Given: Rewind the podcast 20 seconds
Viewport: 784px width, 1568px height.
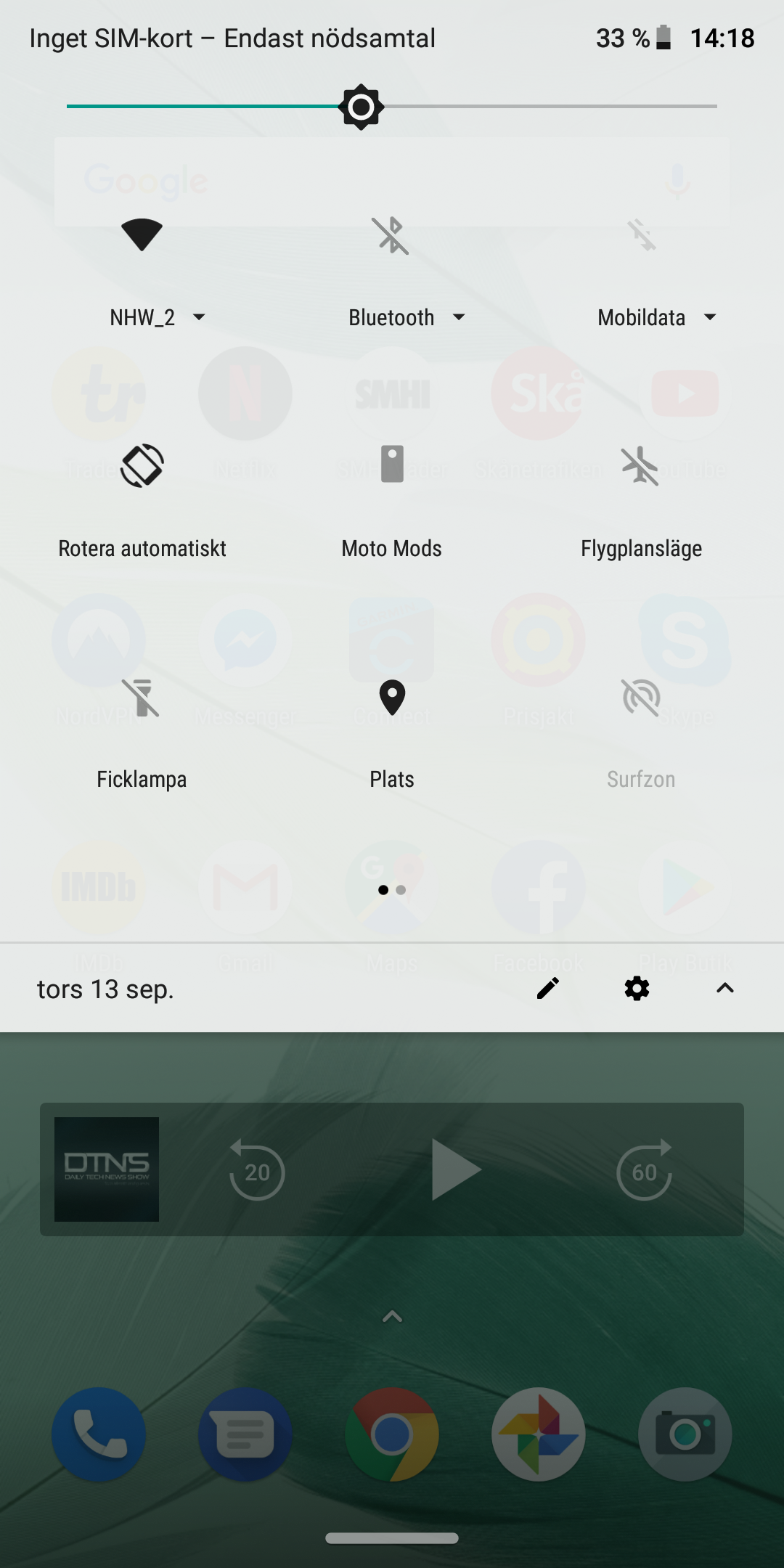Looking at the screenshot, I should (x=257, y=1170).
